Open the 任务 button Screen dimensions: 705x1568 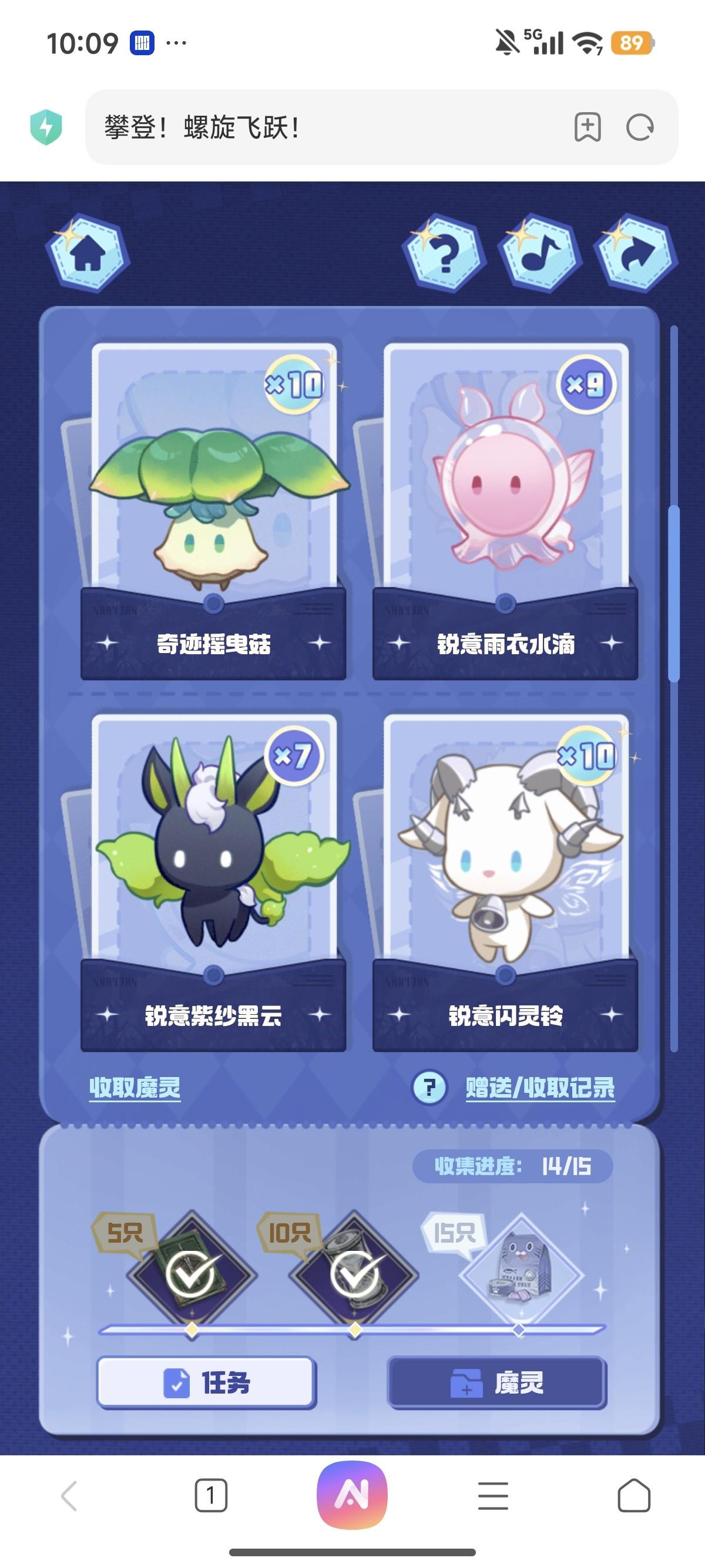click(206, 1383)
